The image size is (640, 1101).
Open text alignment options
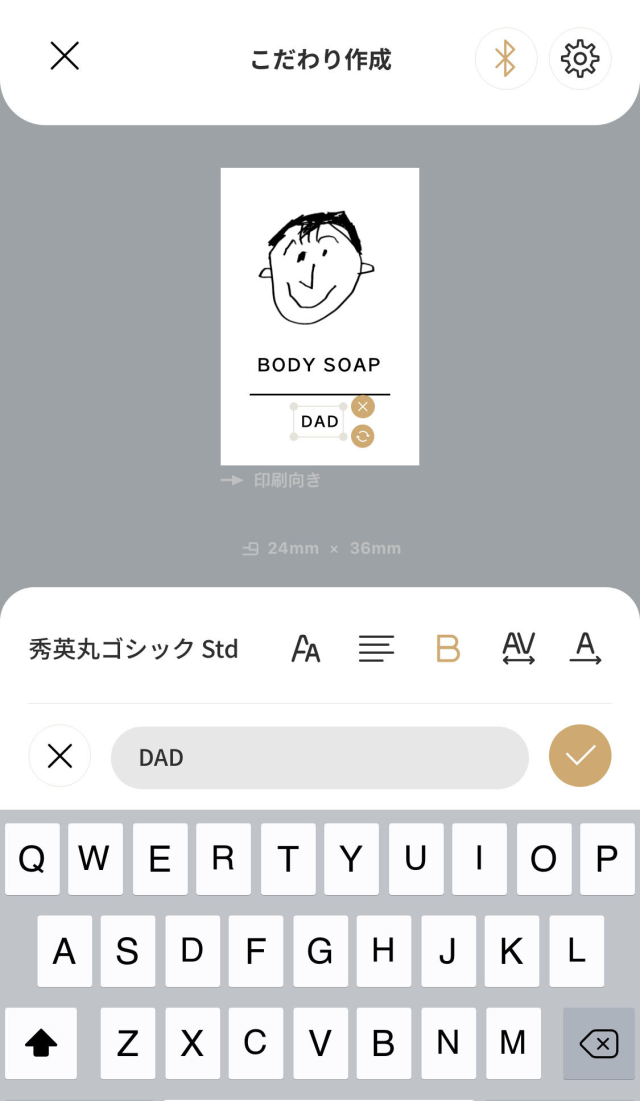[x=376, y=649]
